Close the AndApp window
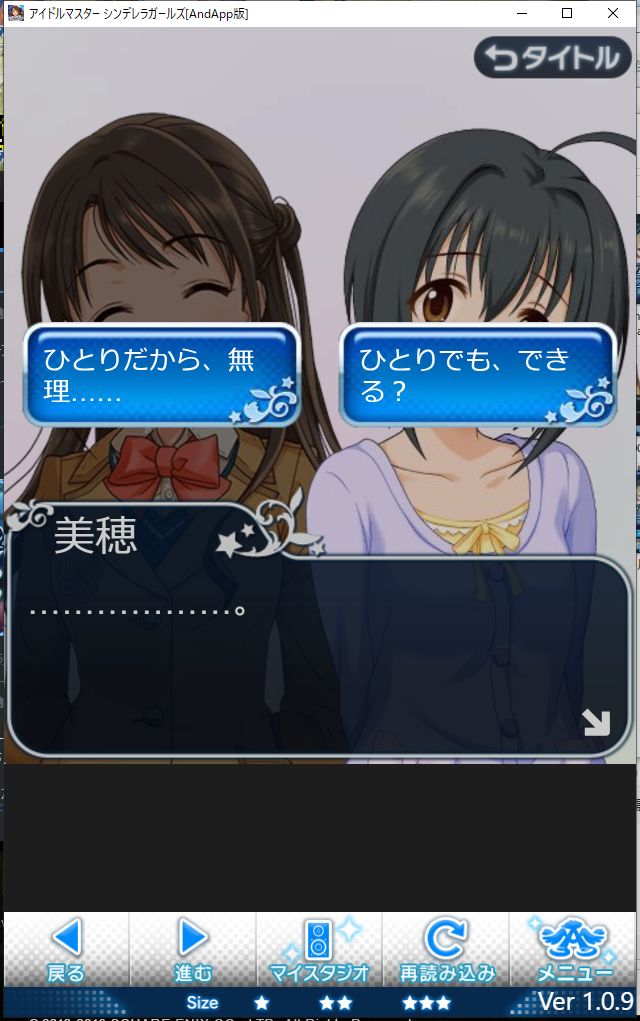The width and height of the screenshot is (640, 1021). 613,13
